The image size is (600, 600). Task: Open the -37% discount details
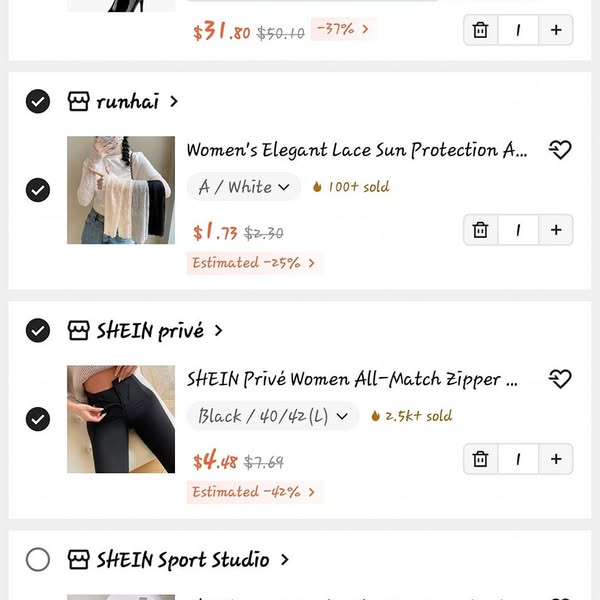point(342,29)
